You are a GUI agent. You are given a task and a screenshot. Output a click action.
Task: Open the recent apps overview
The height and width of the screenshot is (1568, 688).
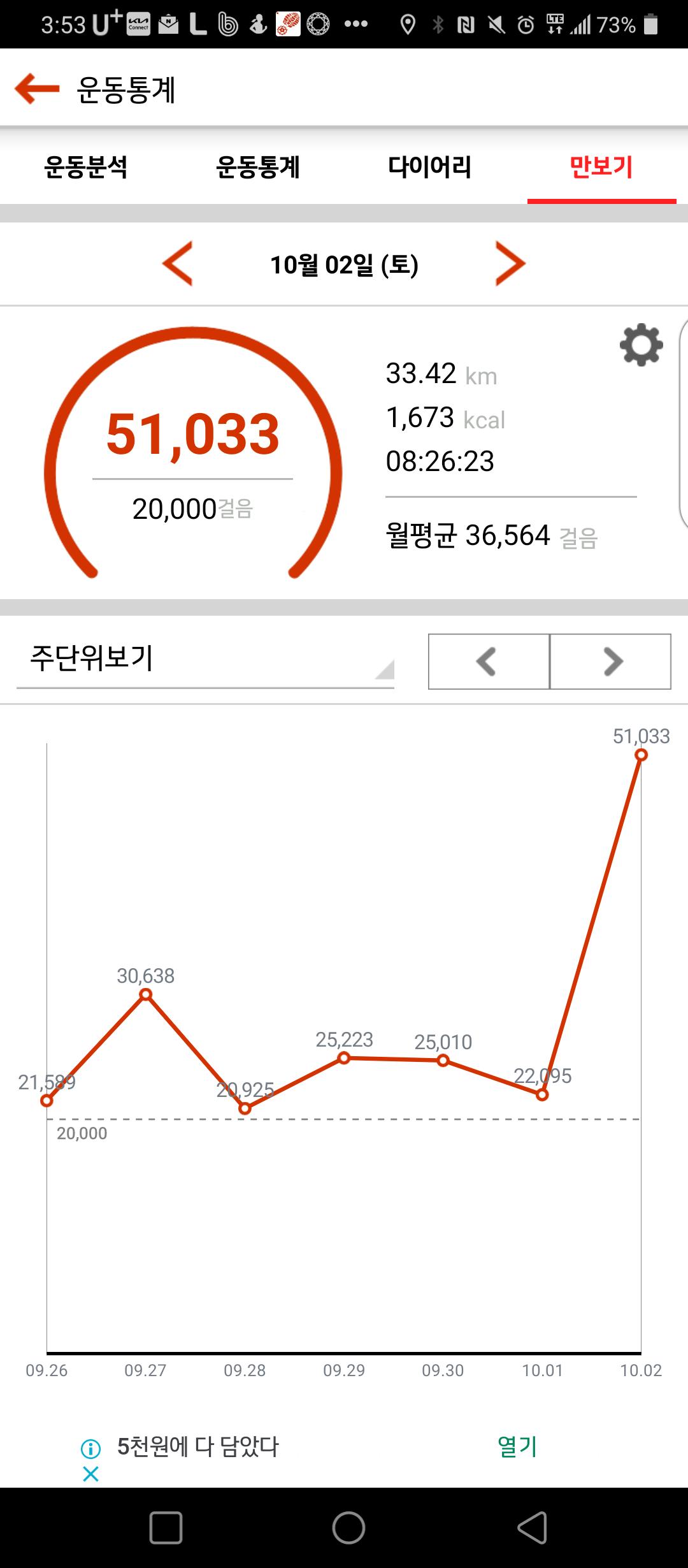[166, 1528]
